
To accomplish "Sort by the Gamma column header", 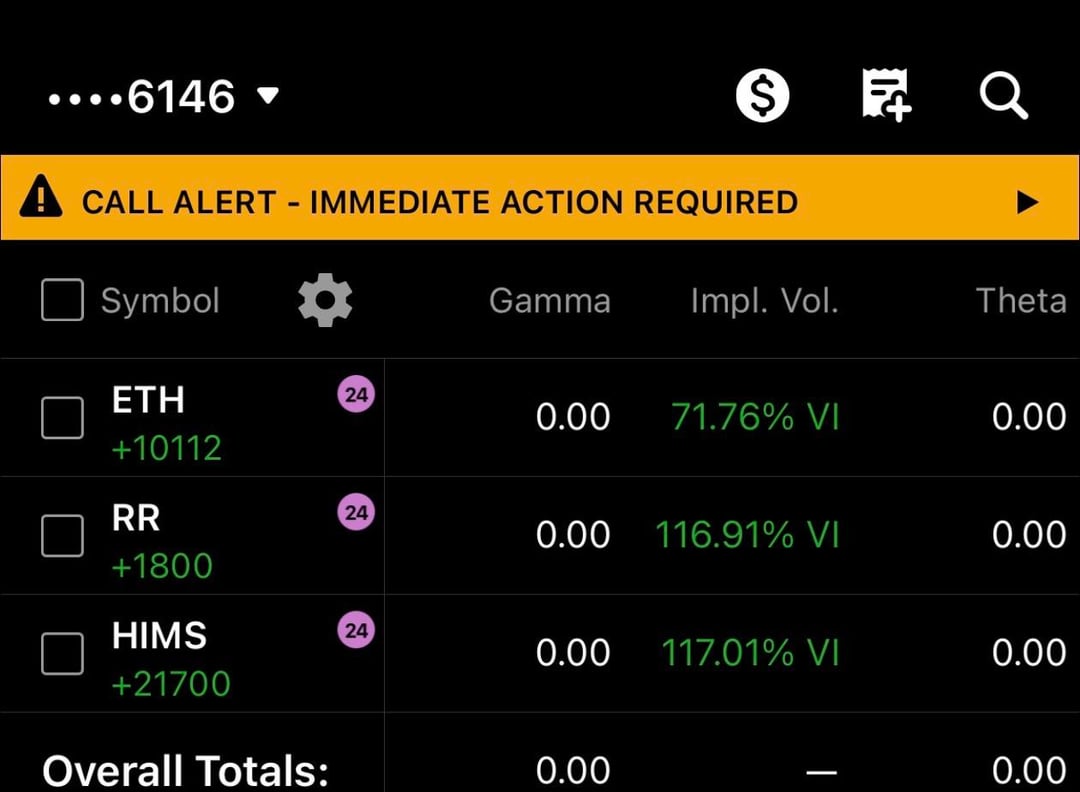I will point(549,301).
